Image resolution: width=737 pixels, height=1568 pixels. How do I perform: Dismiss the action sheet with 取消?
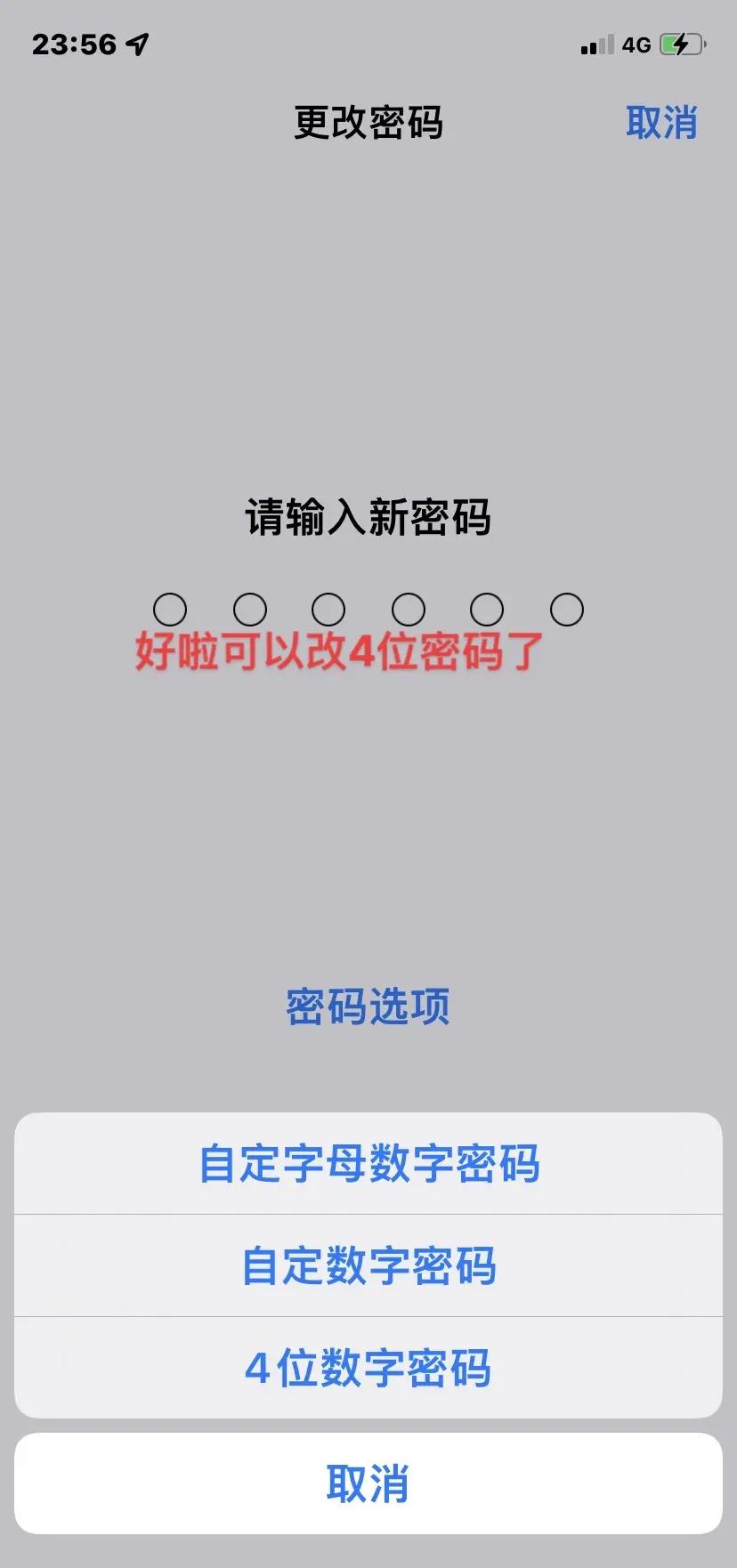tap(368, 1482)
